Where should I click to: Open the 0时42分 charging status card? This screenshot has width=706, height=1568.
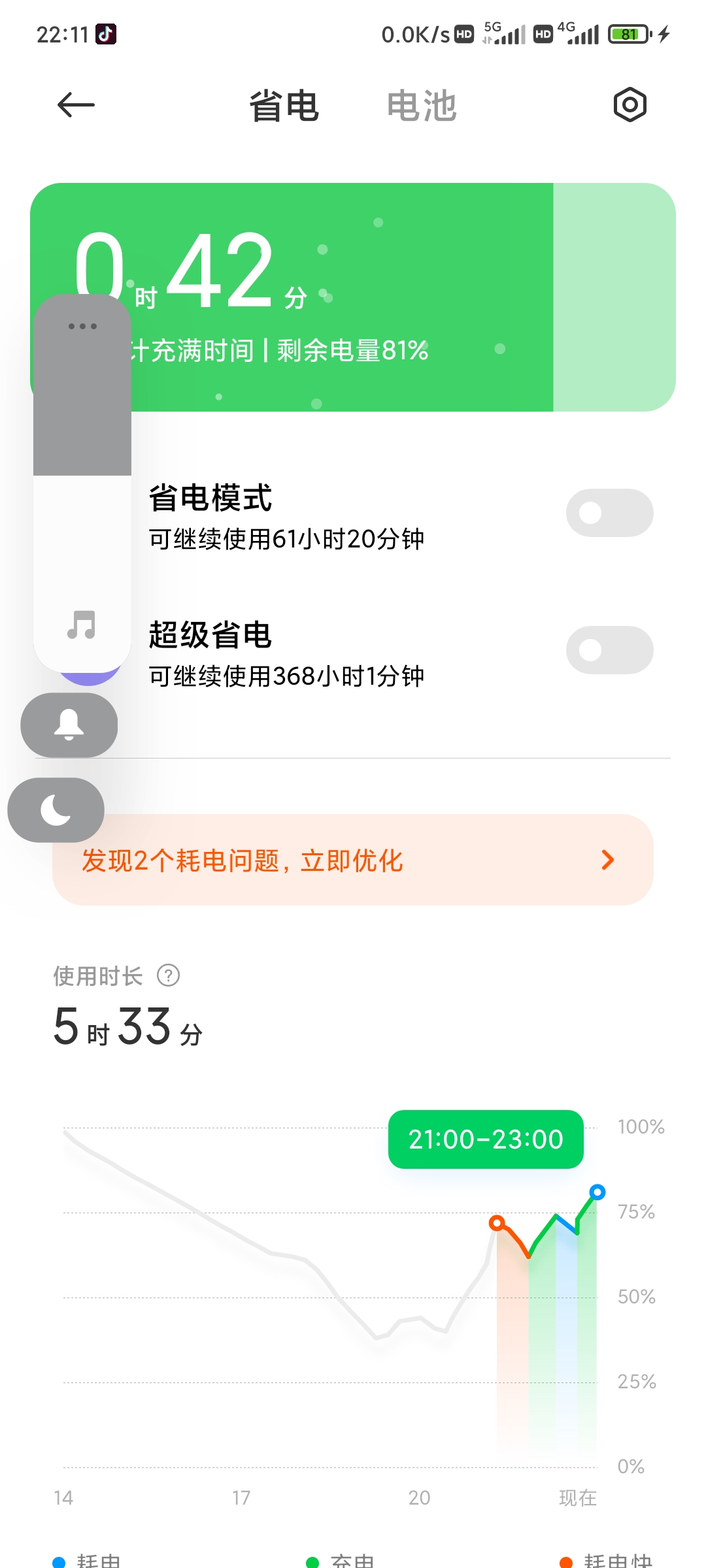(x=353, y=297)
